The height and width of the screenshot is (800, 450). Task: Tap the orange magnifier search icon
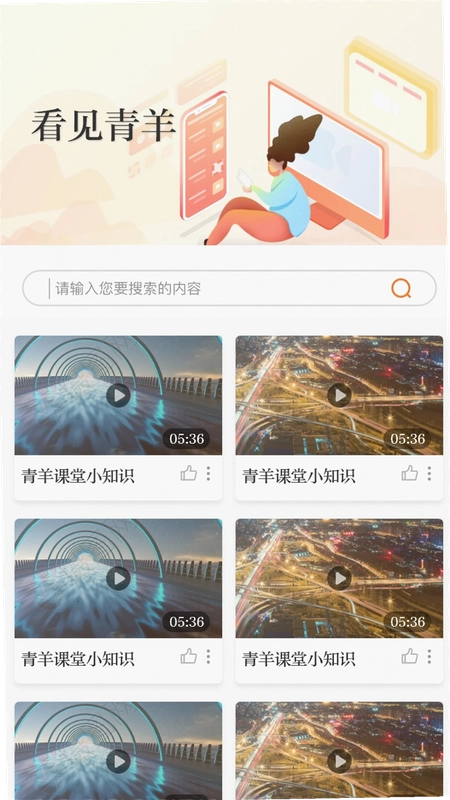(401, 288)
